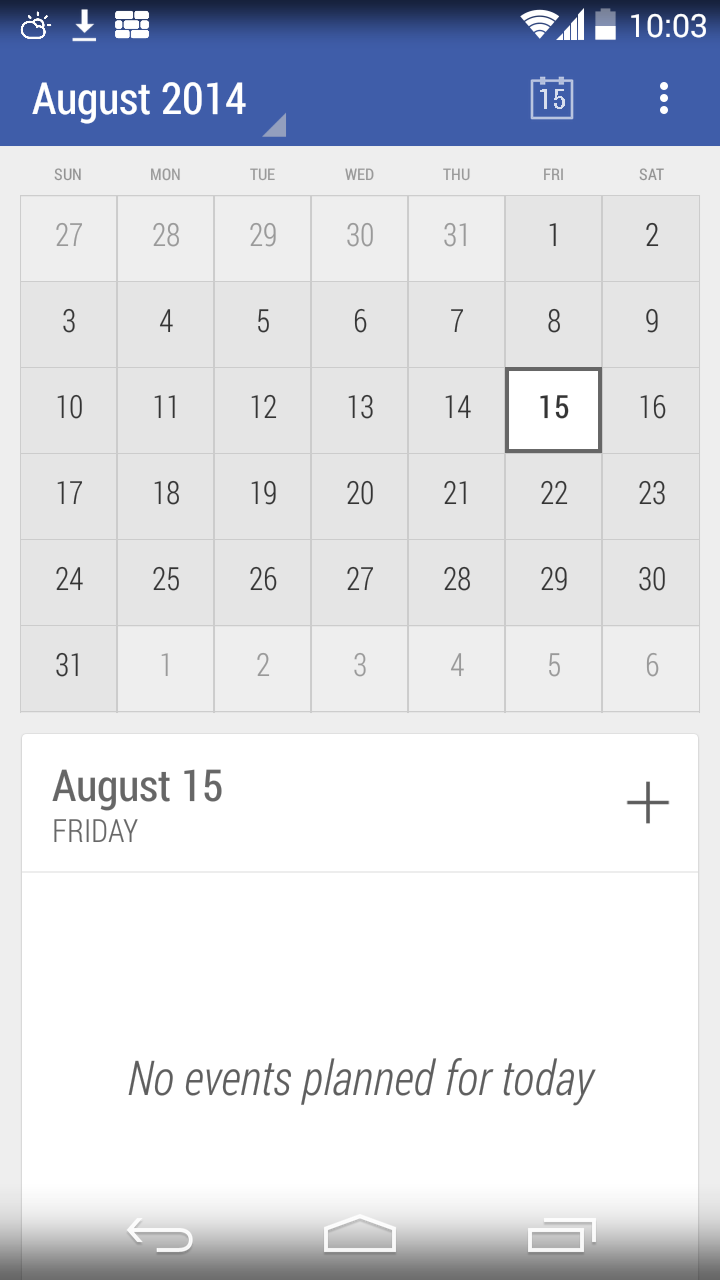Select August 20 on the month grid
Viewport: 720px width, 1280px height.
[x=360, y=494]
